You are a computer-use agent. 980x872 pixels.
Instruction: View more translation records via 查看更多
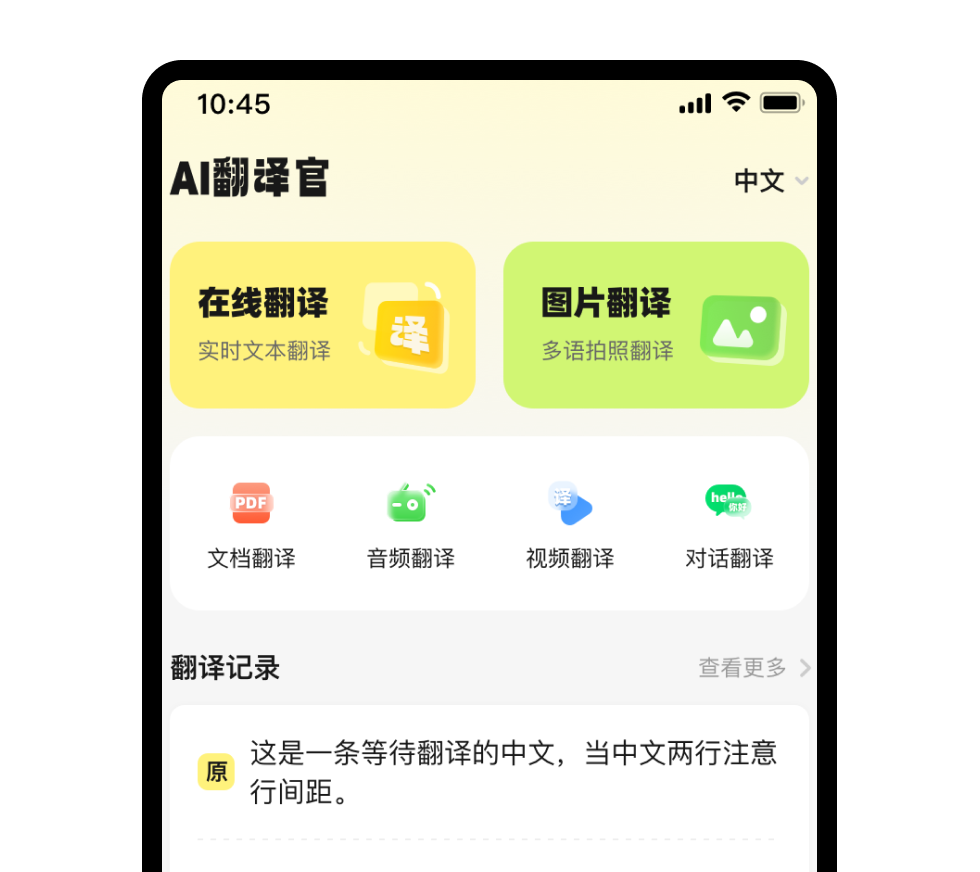(753, 668)
